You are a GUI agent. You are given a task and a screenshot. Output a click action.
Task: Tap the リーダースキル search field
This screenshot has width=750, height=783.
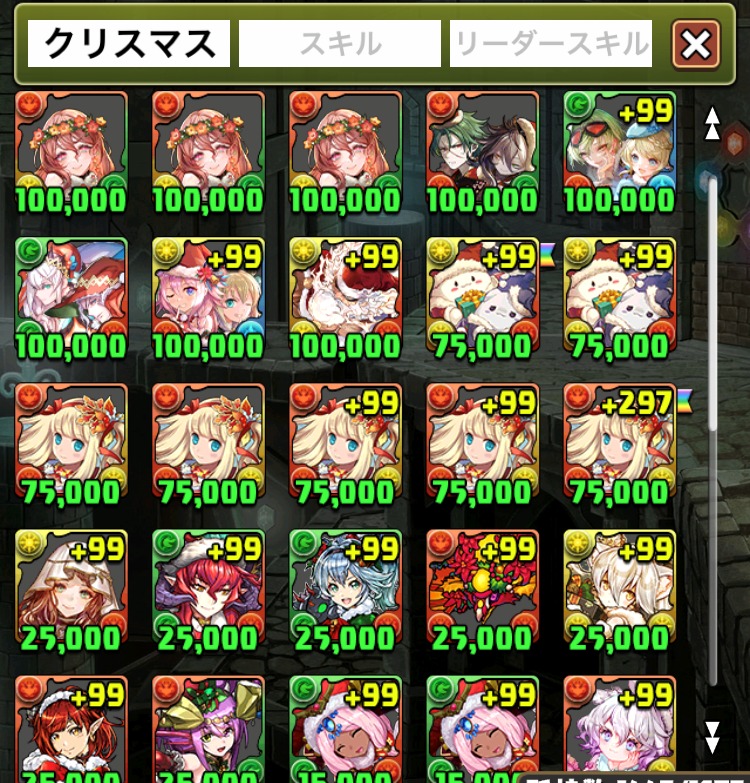[x=551, y=44]
